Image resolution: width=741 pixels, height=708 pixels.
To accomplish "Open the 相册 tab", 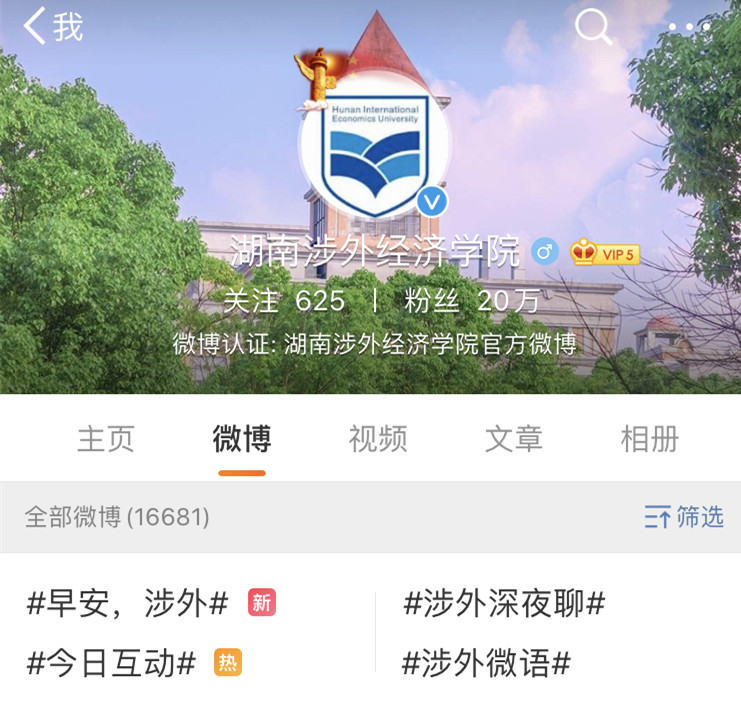I will tap(649, 439).
